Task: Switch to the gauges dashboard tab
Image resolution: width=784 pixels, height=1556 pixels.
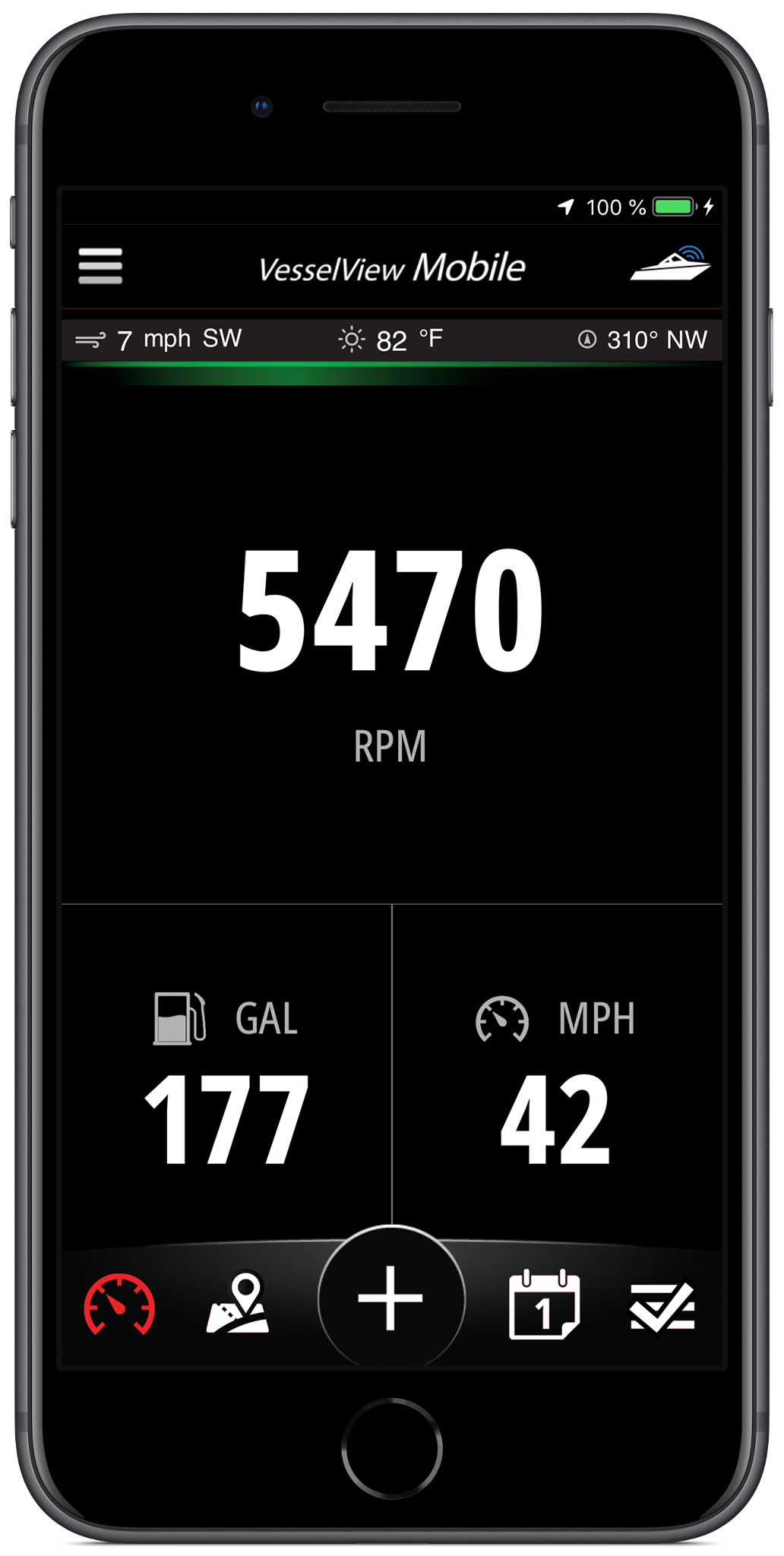Action: (119, 1305)
